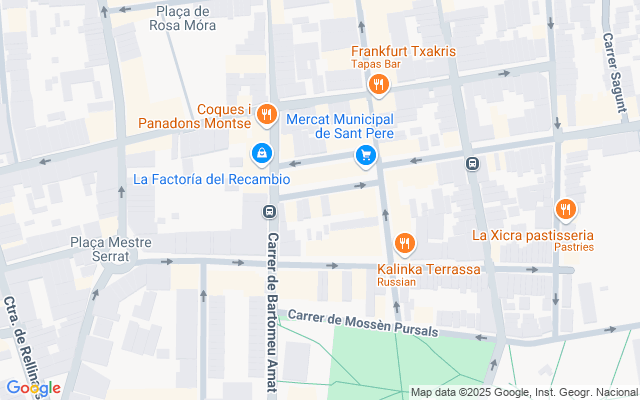Select the Kalinka Terrassa restaurant pin
Screen dimensions: 640x400
(x=404, y=243)
